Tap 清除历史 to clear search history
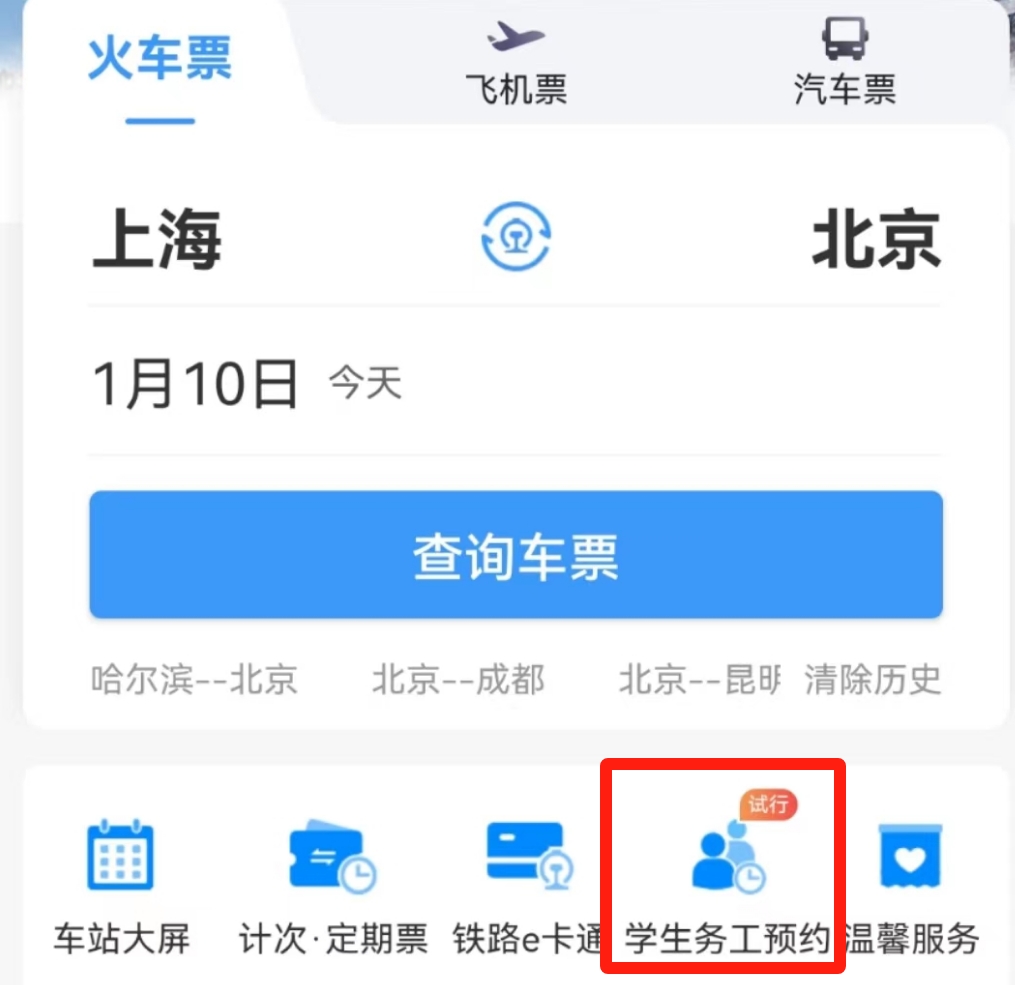Image resolution: width=1015 pixels, height=985 pixels. coord(873,679)
